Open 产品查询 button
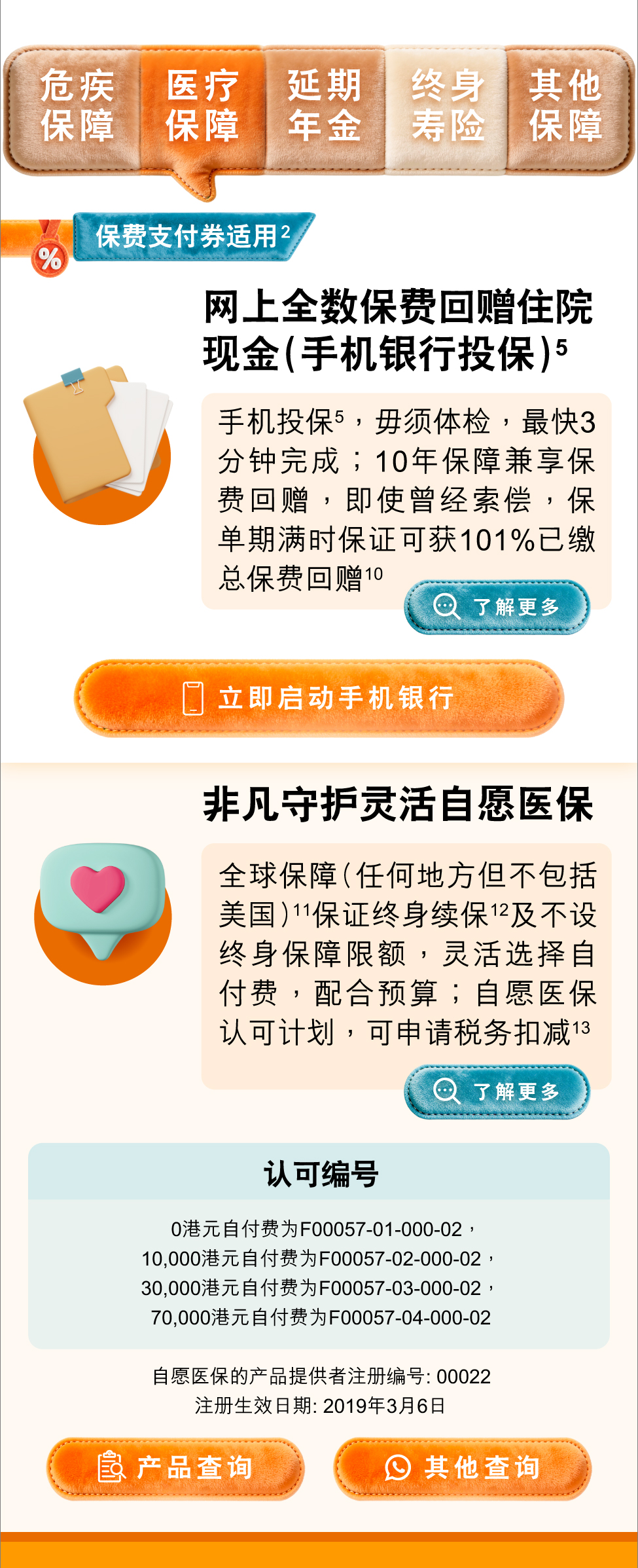The width and height of the screenshot is (638, 1568). point(175,1467)
